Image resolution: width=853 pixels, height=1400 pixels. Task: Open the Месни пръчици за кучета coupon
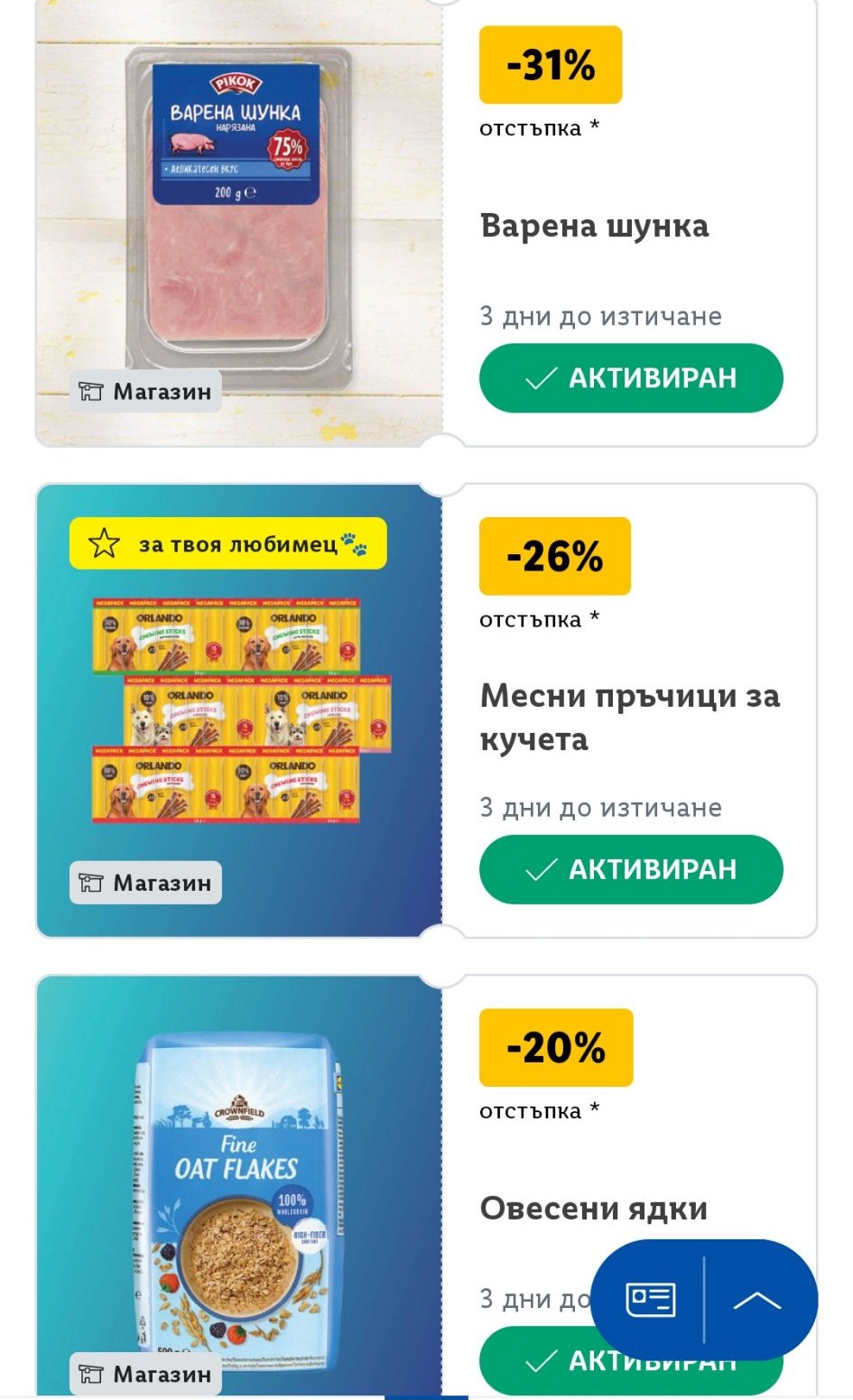click(x=629, y=717)
